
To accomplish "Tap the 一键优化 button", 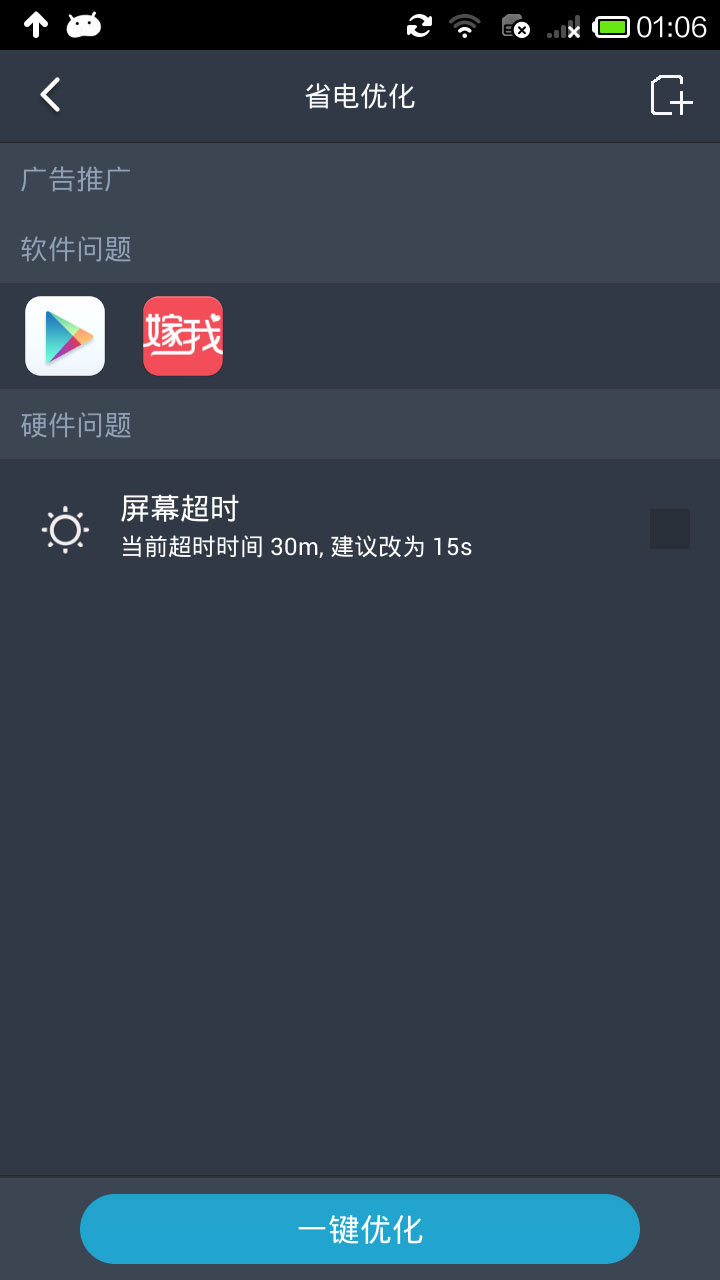I will tap(360, 1229).
